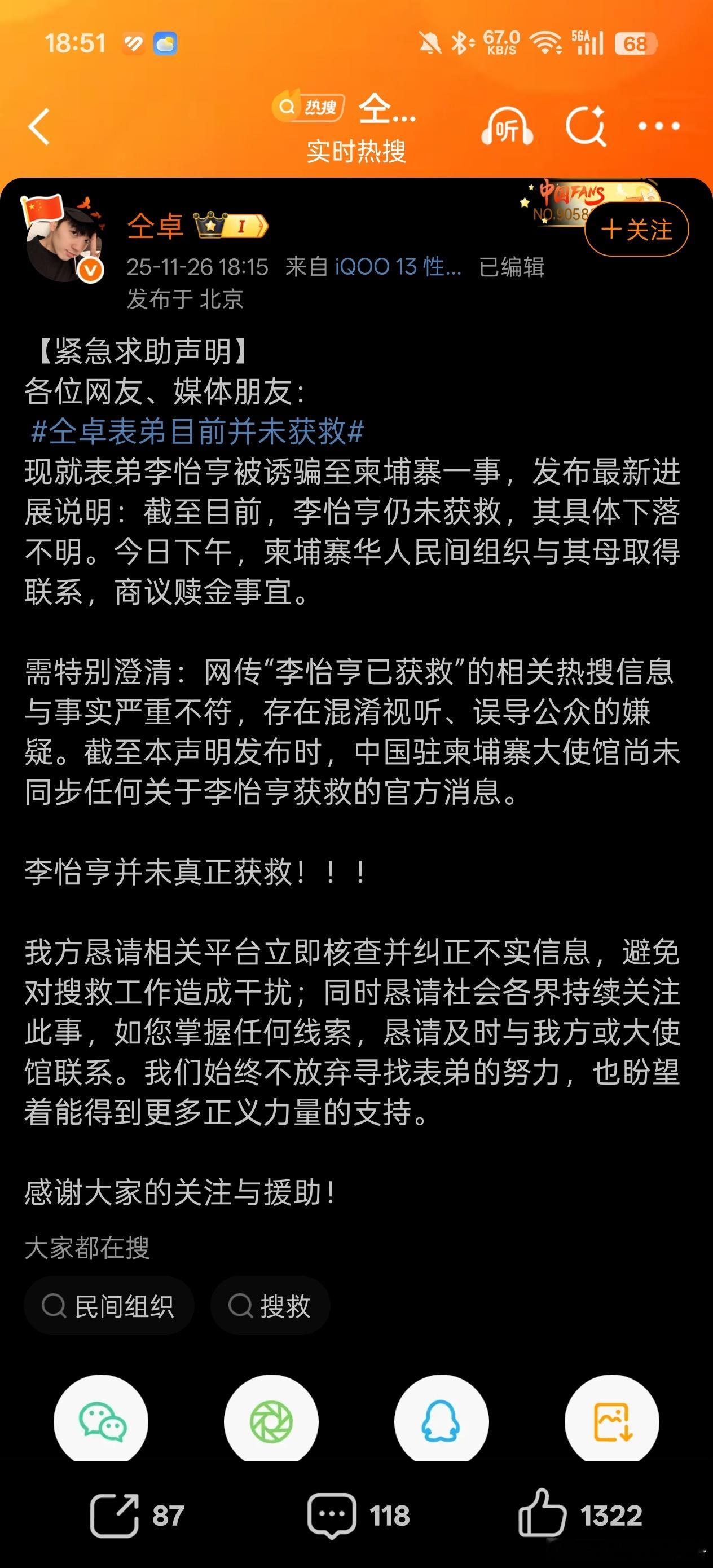This screenshot has height=1568, width=713.
Task: Share the post to WeChat
Action: click(x=101, y=1421)
